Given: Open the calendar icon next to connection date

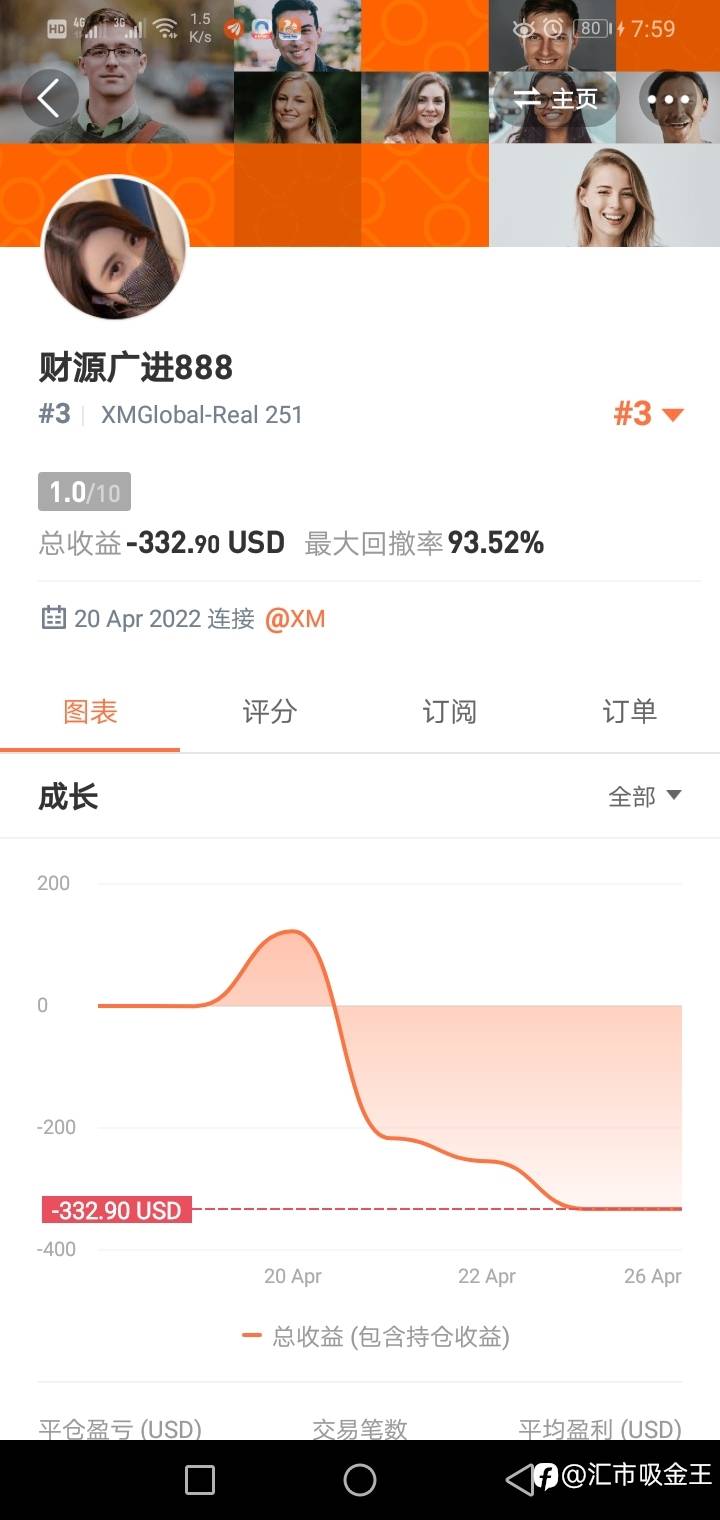Looking at the screenshot, I should coord(54,618).
